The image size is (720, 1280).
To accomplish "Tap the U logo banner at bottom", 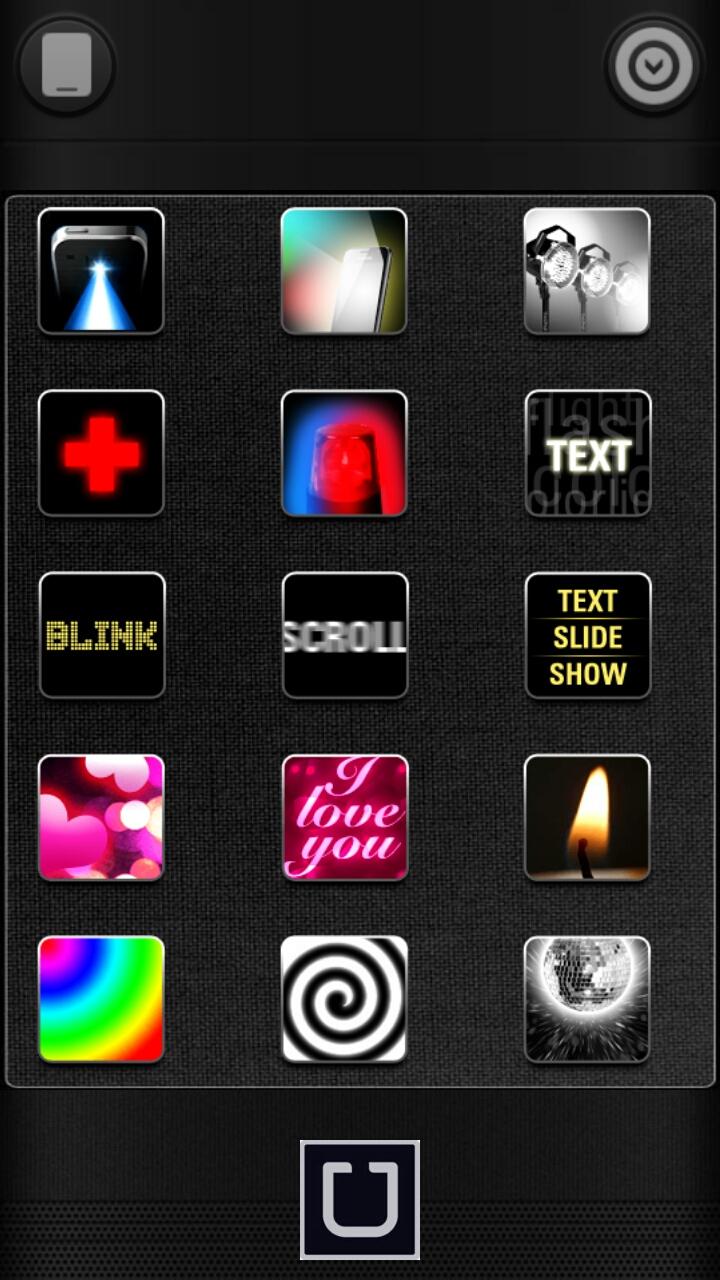I will pos(360,1199).
